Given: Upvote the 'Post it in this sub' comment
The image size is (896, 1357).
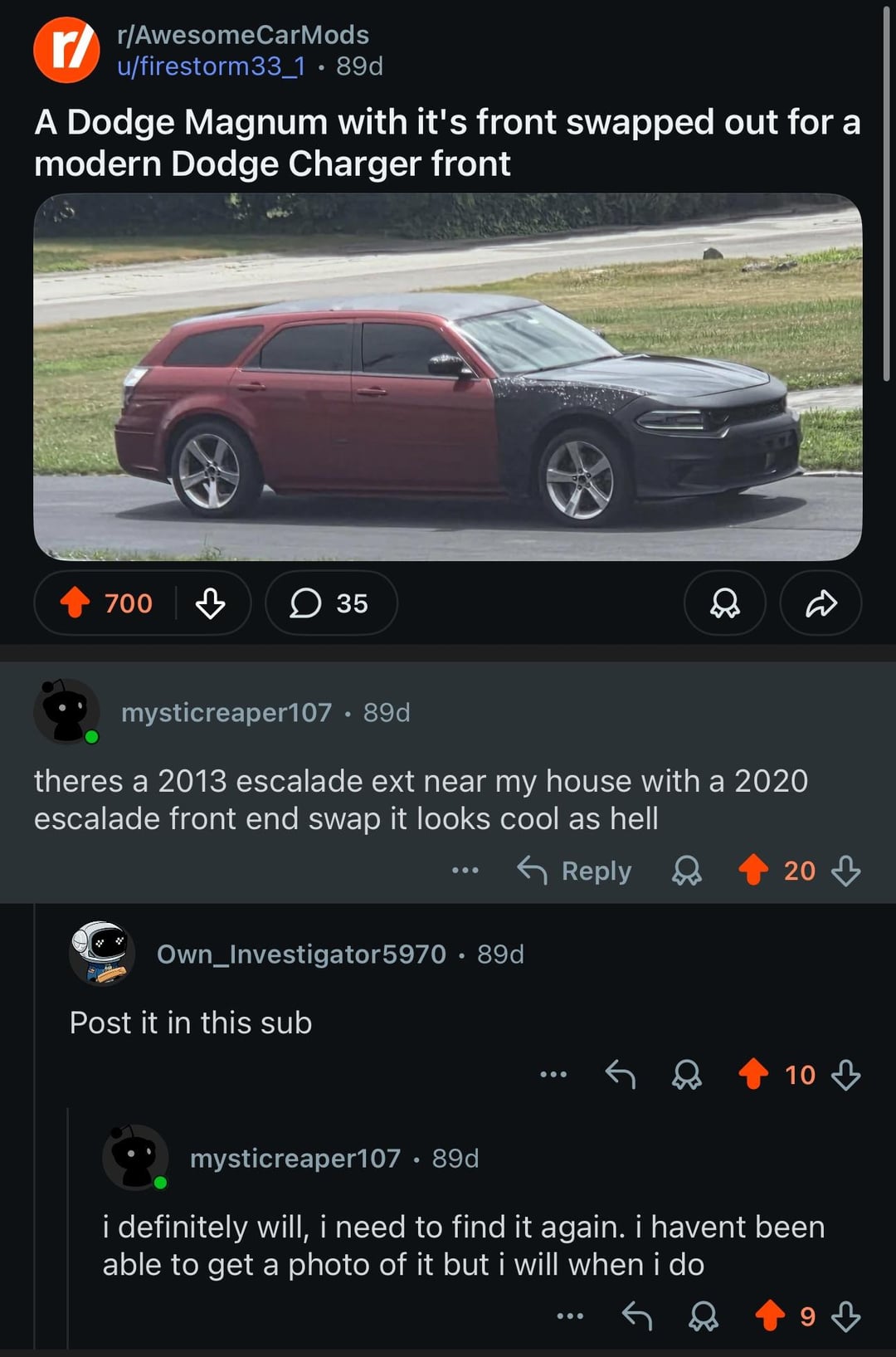Looking at the screenshot, I should click(753, 1074).
